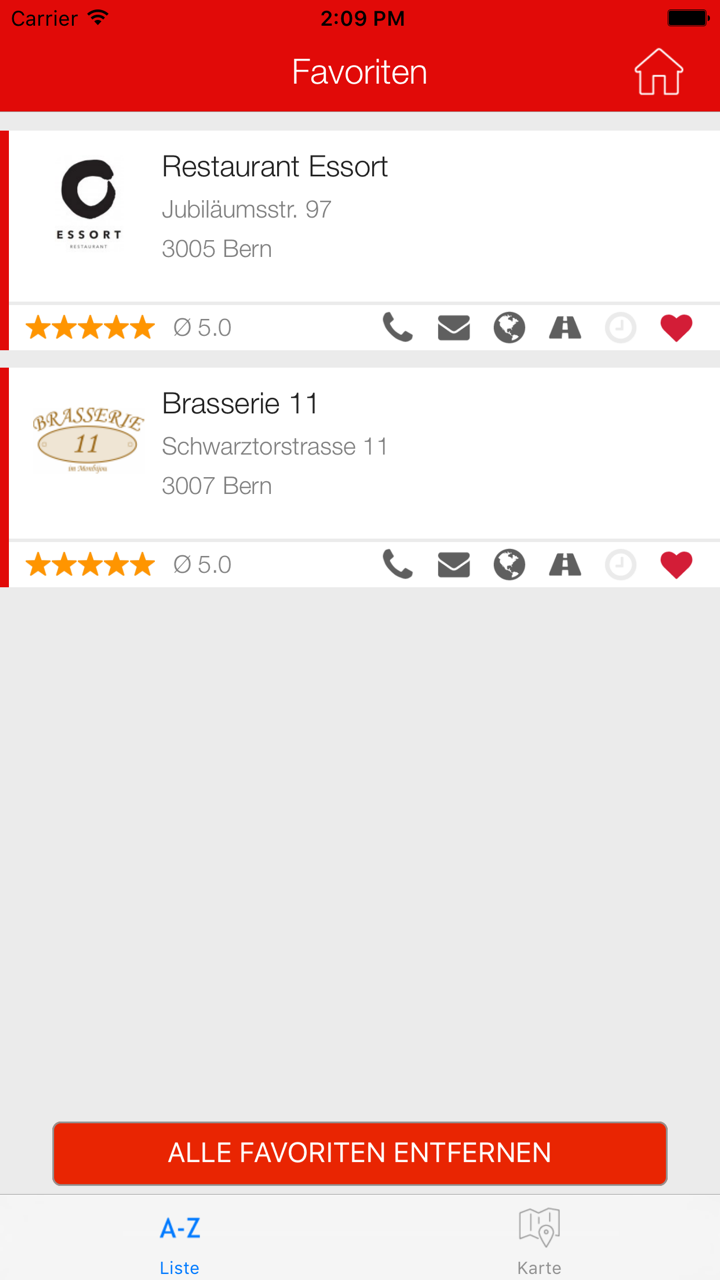Visit Restaurant Essort website via globe icon

coord(509,327)
